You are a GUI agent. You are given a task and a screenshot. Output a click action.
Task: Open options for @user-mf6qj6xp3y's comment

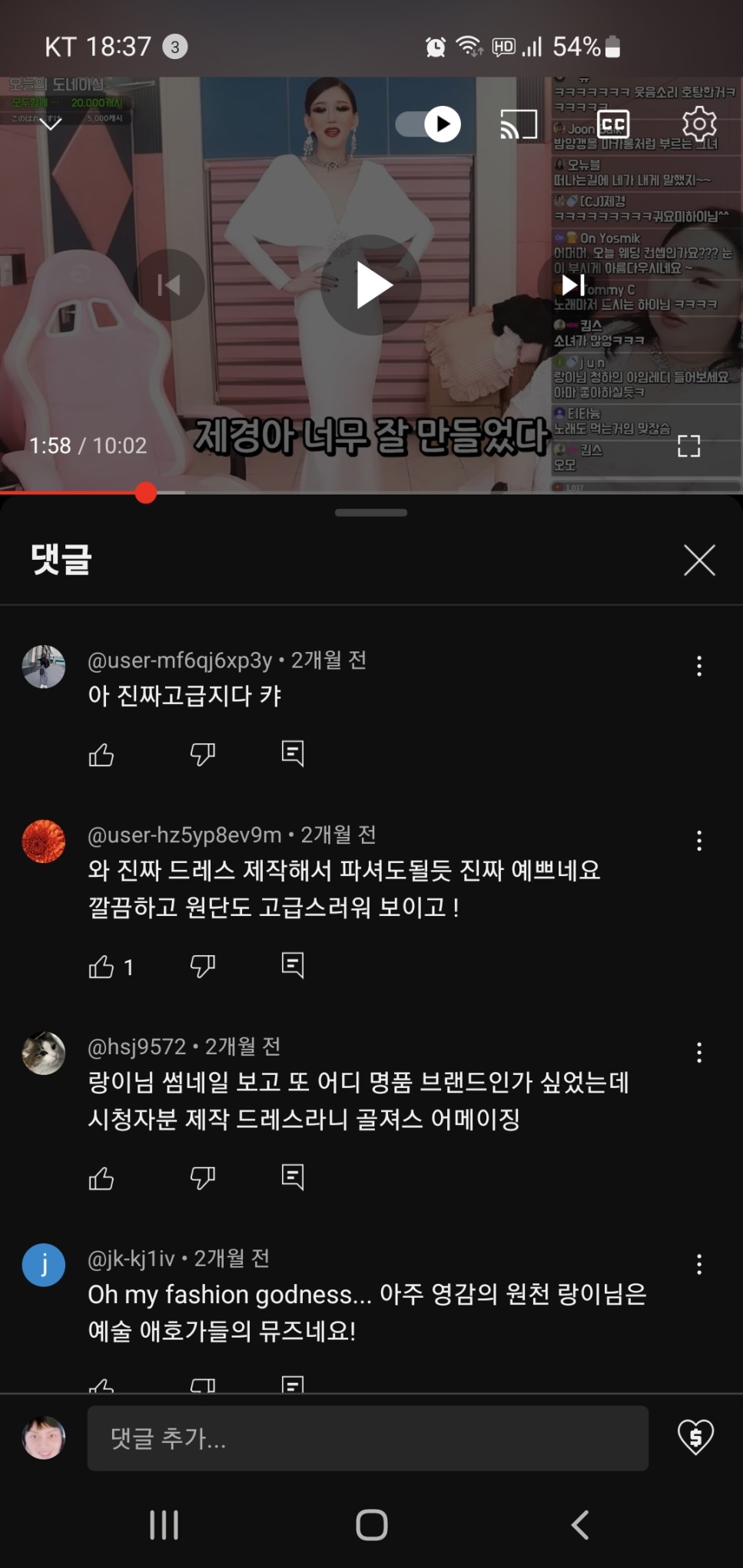point(698,666)
